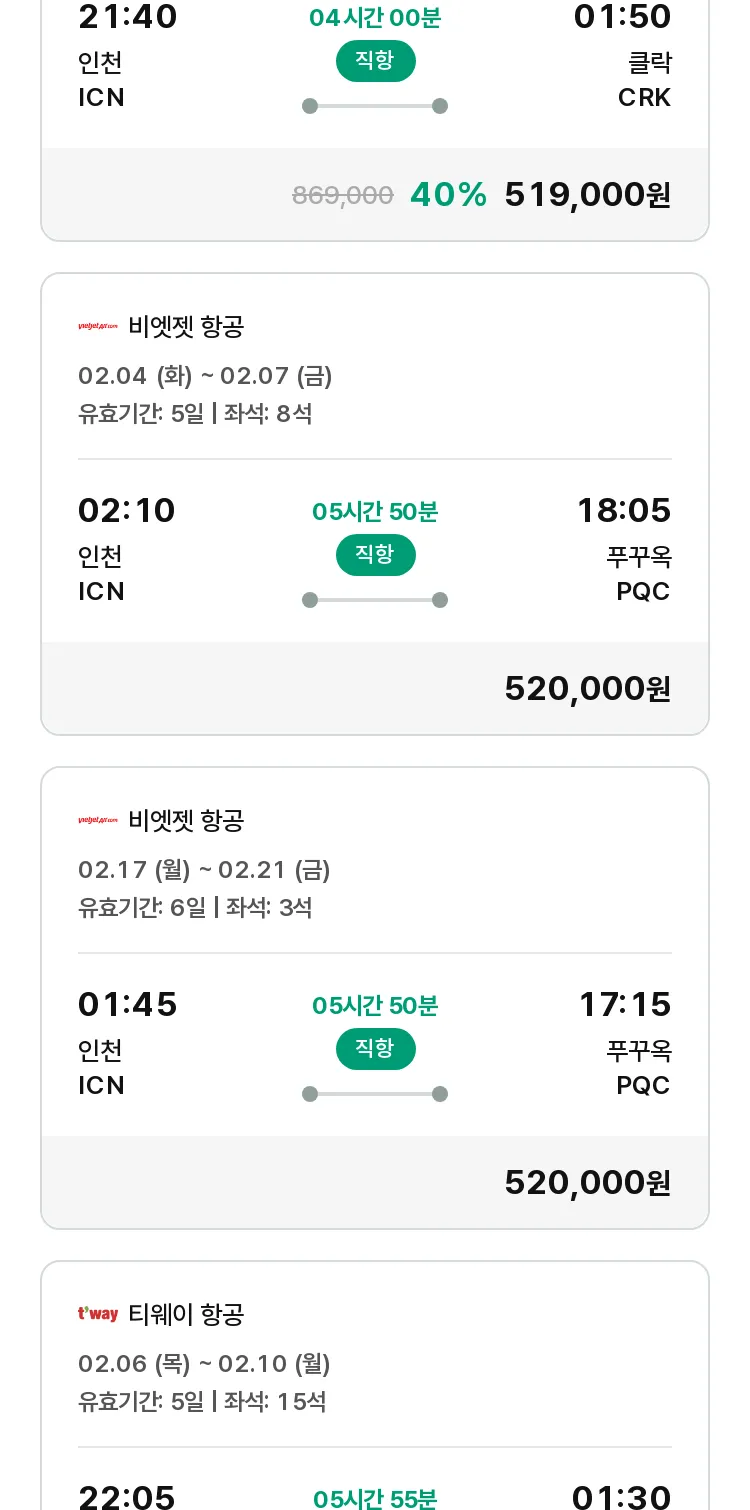
Task: View the T'way Air flight for 02.06 ~ 02.10
Action: coord(375,1385)
